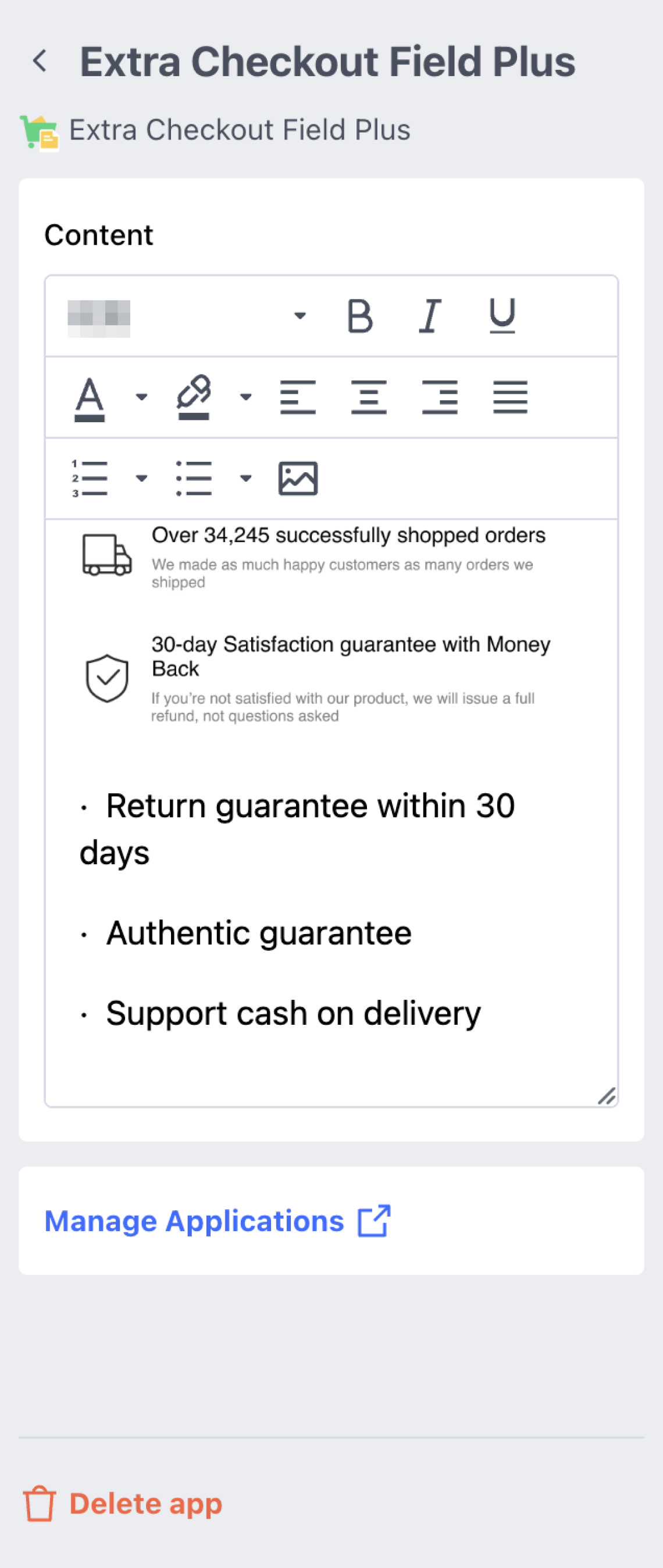Expand the font color options arrow
The height and width of the screenshot is (1568, 663).
pyautogui.click(x=141, y=397)
